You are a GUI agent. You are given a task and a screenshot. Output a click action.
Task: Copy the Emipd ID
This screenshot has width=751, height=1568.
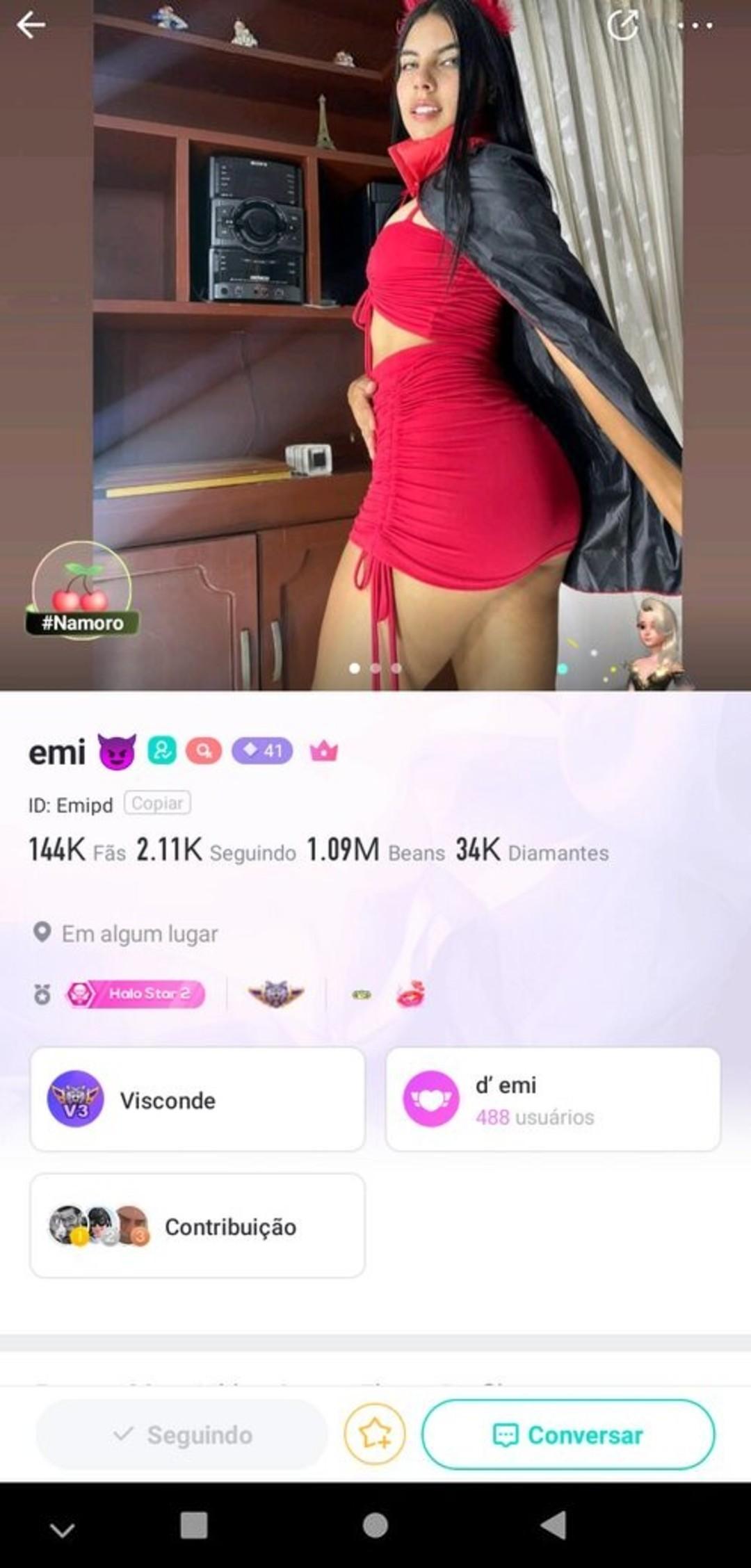click(157, 803)
